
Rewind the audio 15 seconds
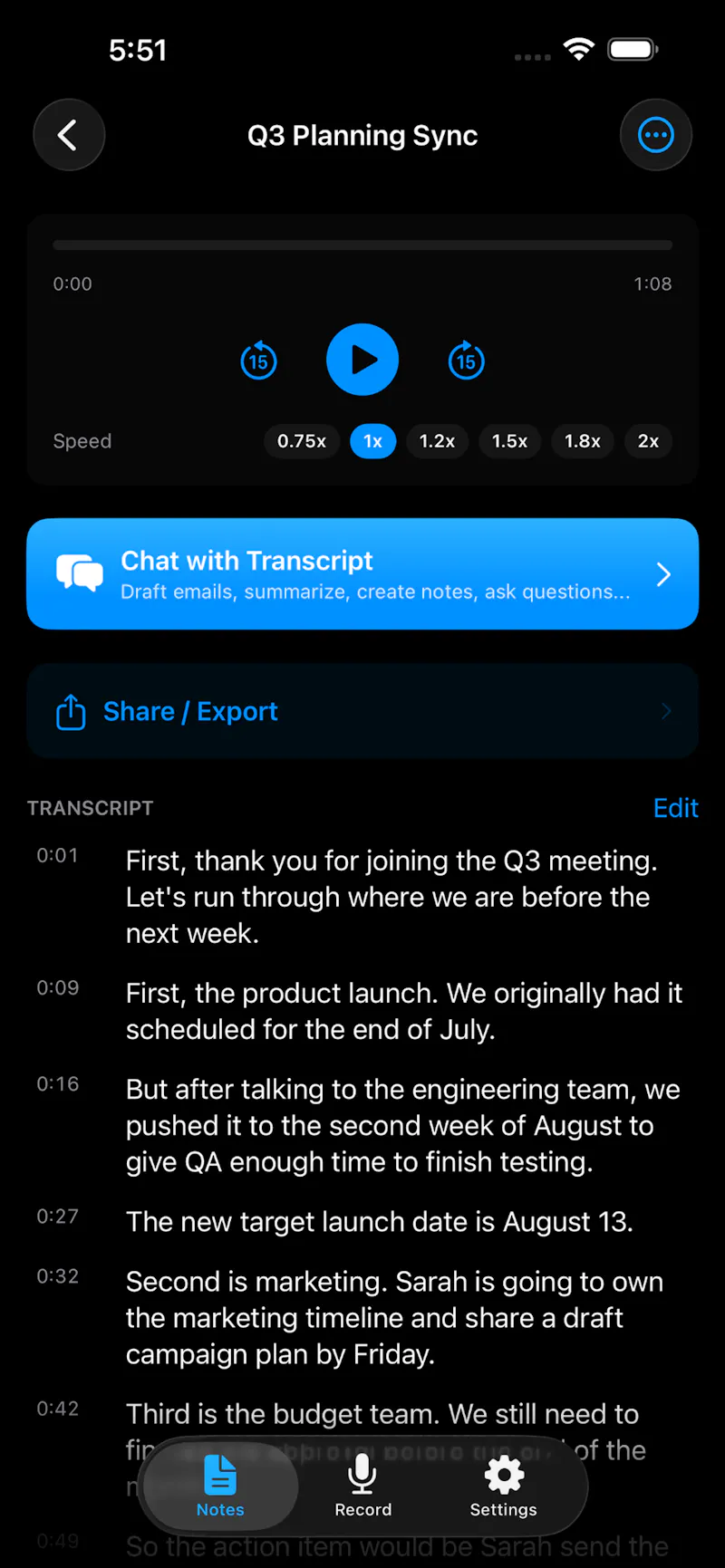click(x=258, y=361)
